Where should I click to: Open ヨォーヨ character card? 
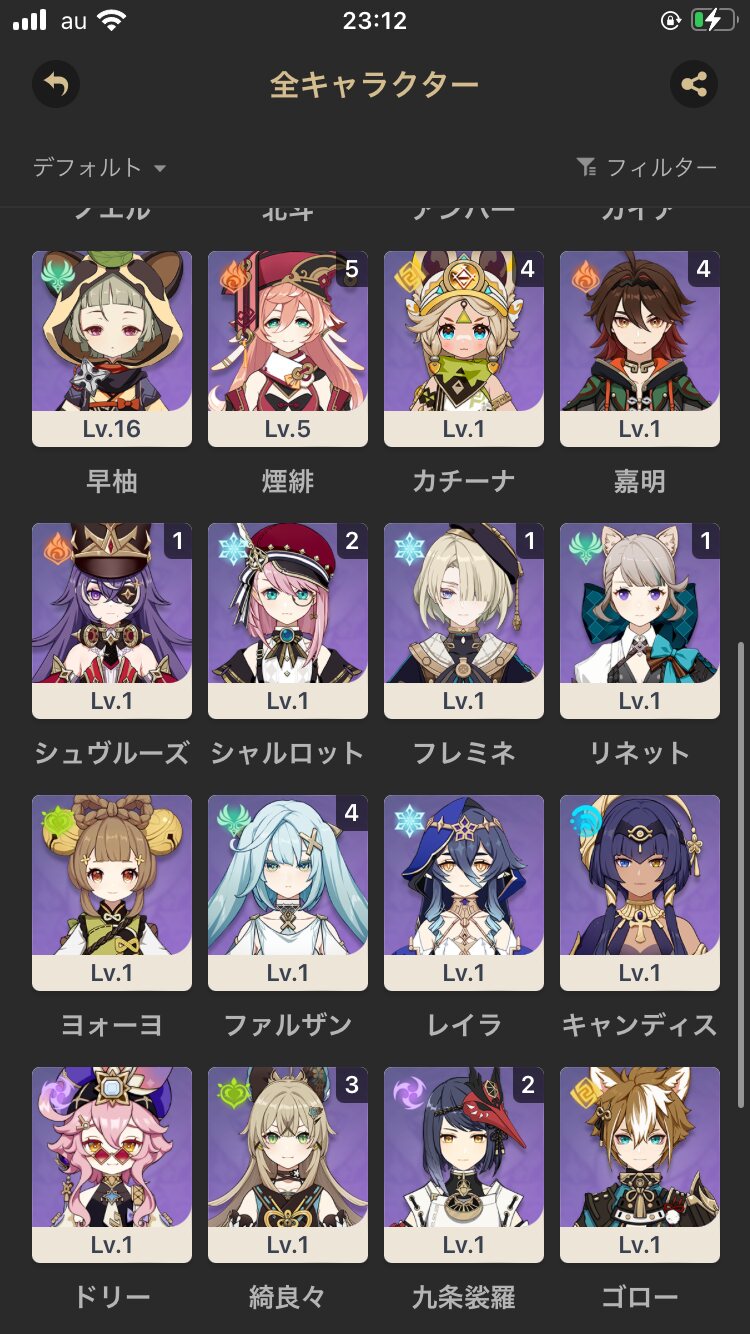[112, 892]
